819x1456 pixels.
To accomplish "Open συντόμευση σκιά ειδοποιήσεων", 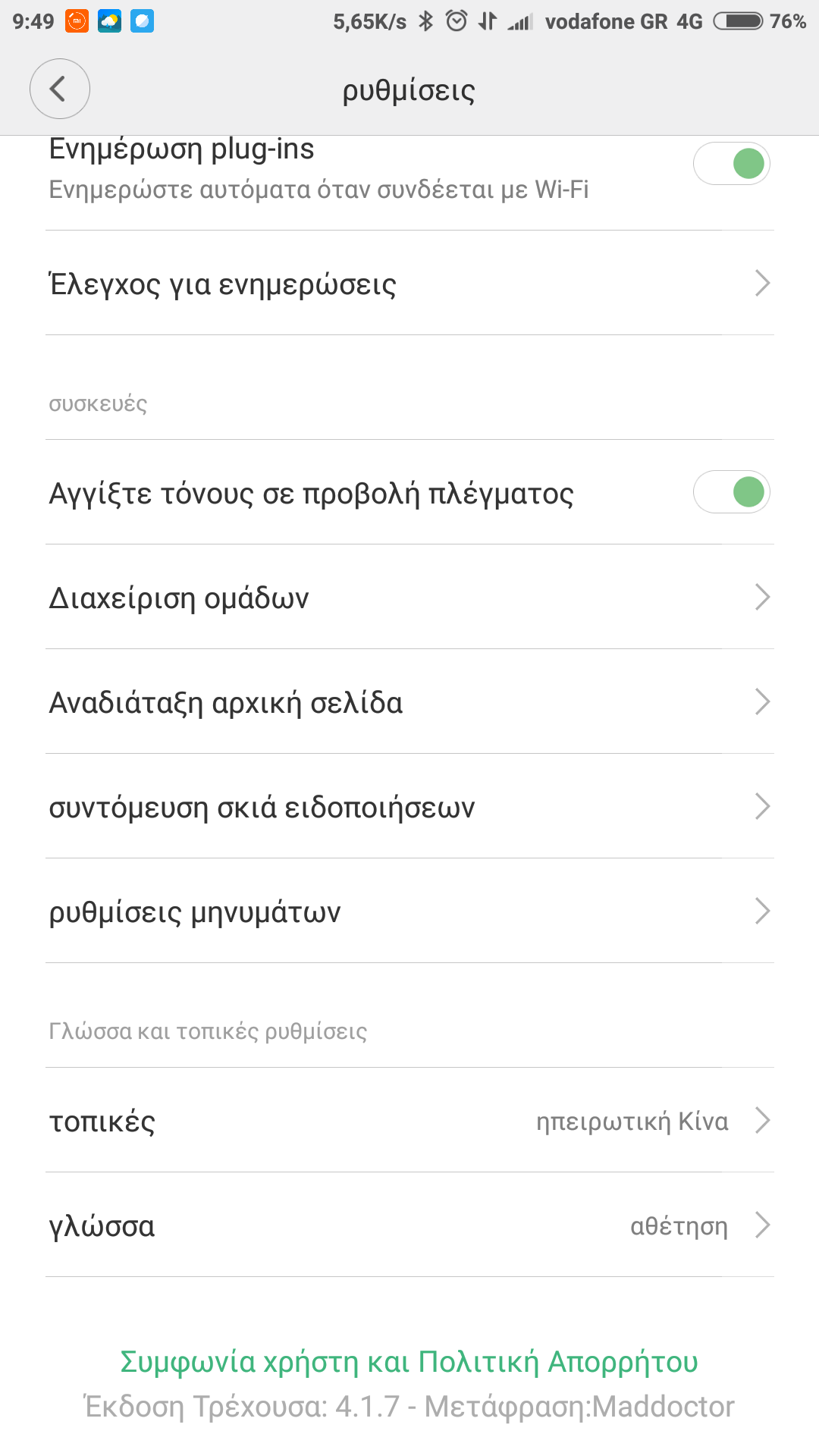I will pos(409,807).
